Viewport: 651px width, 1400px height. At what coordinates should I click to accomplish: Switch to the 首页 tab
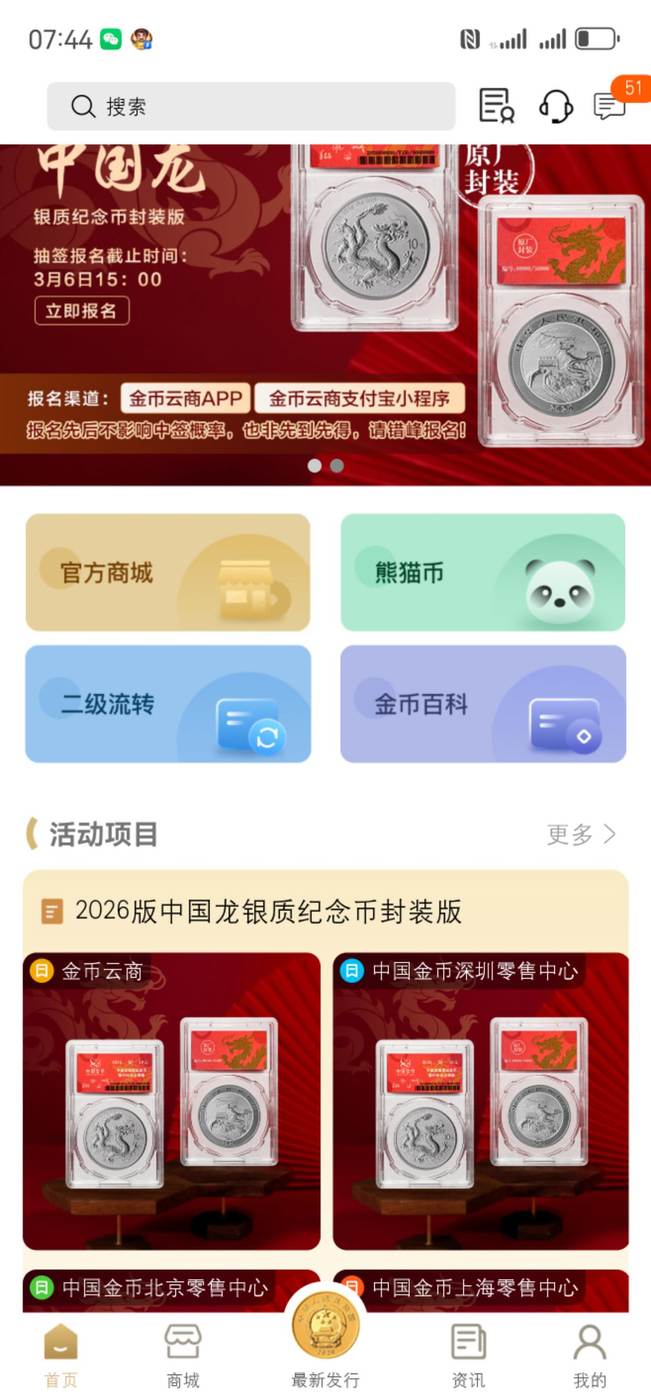[61, 1355]
